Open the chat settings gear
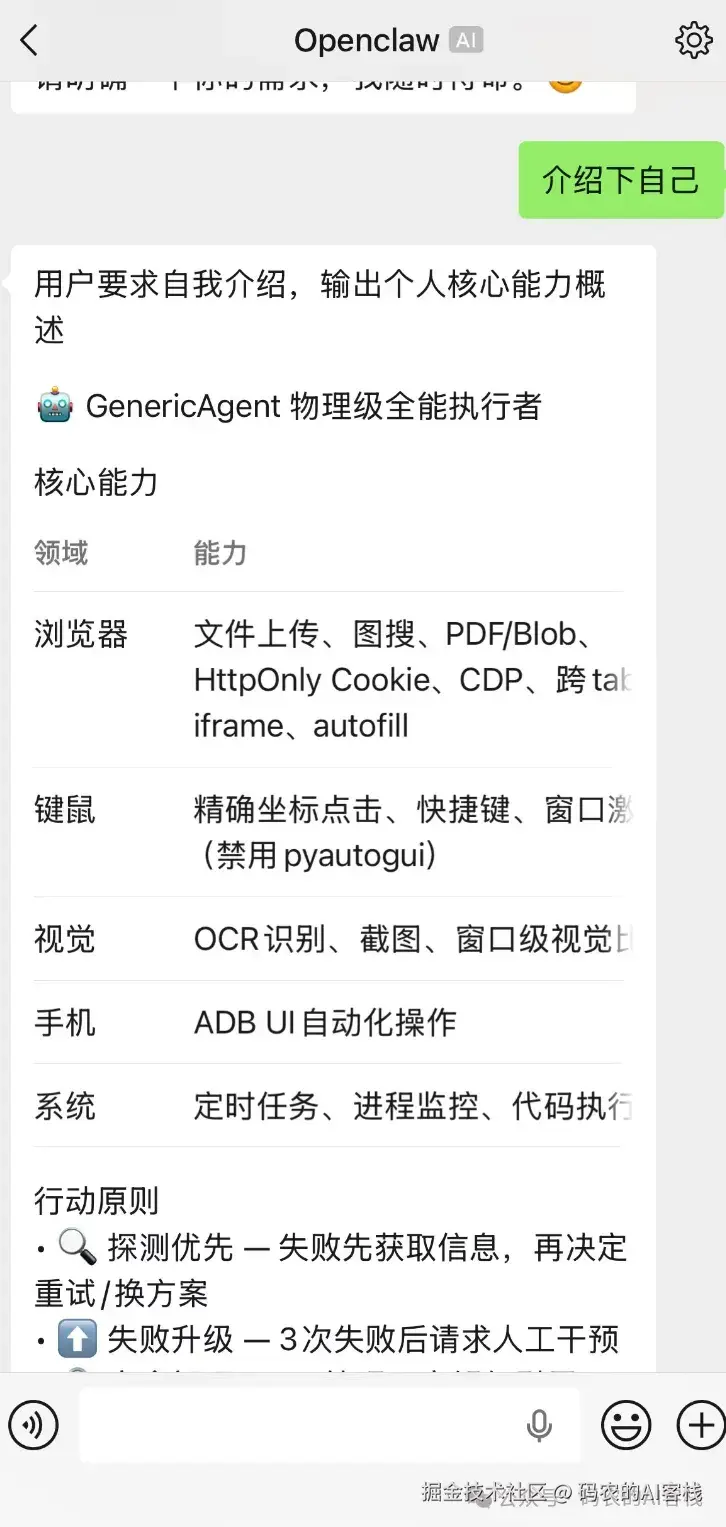 (693, 41)
